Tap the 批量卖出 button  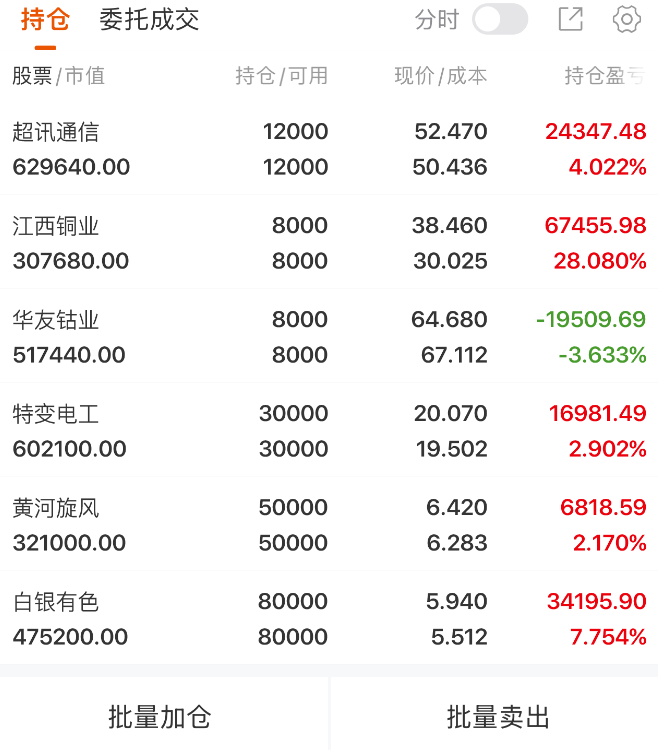point(497,716)
